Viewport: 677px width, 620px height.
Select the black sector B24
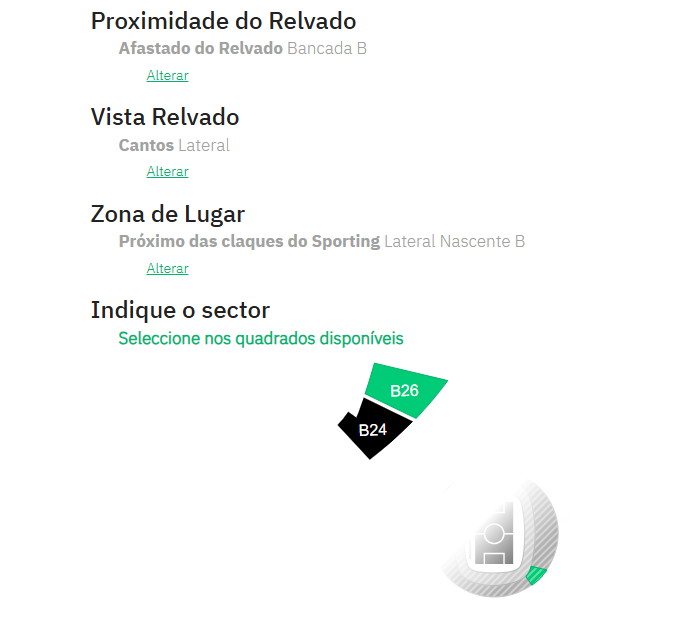point(373,431)
